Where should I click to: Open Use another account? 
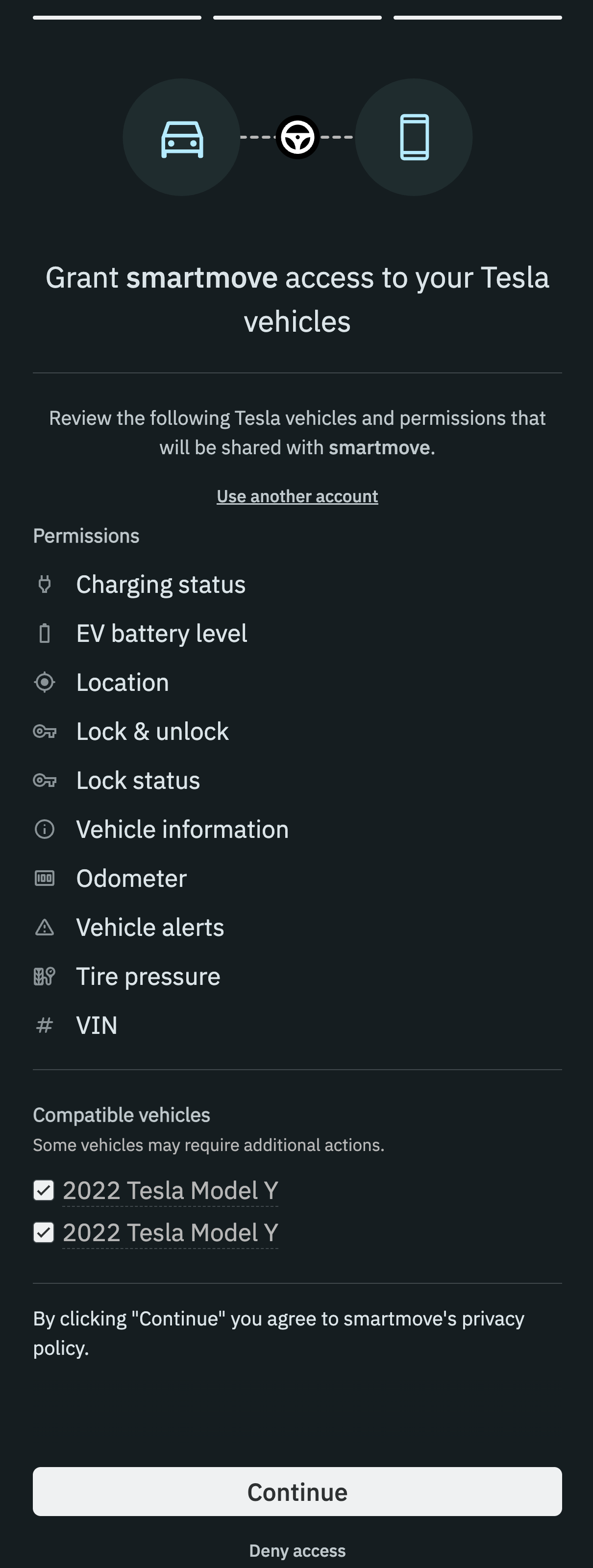296,496
